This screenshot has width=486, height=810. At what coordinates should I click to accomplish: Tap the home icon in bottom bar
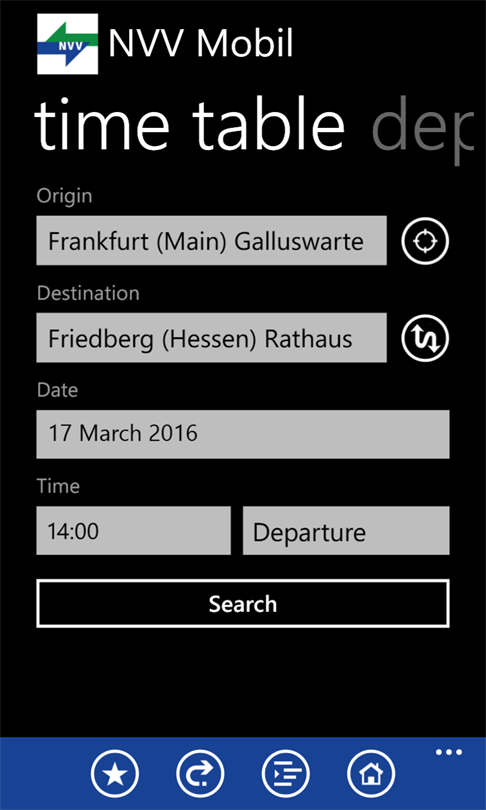[x=371, y=774]
